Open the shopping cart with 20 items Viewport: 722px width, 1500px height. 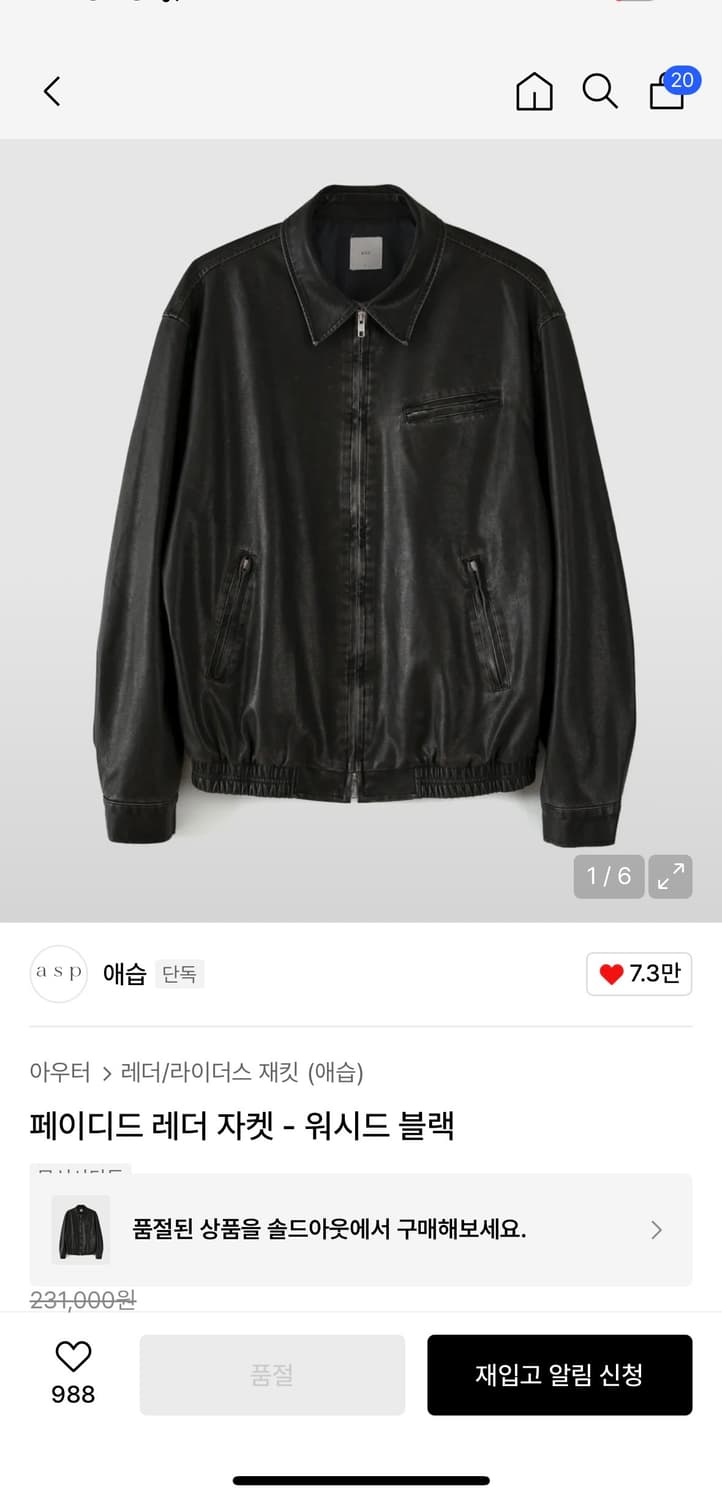(x=665, y=91)
